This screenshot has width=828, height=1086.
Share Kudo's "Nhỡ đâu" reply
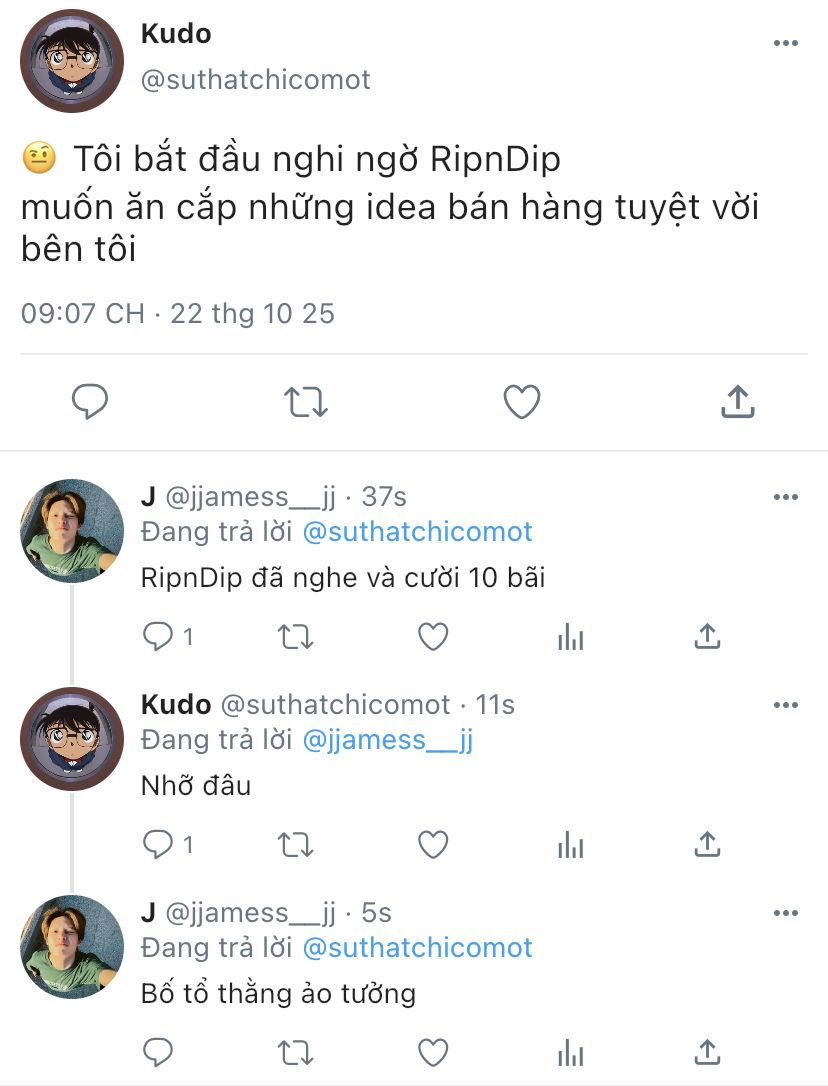pyautogui.click(x=707, y=844)
